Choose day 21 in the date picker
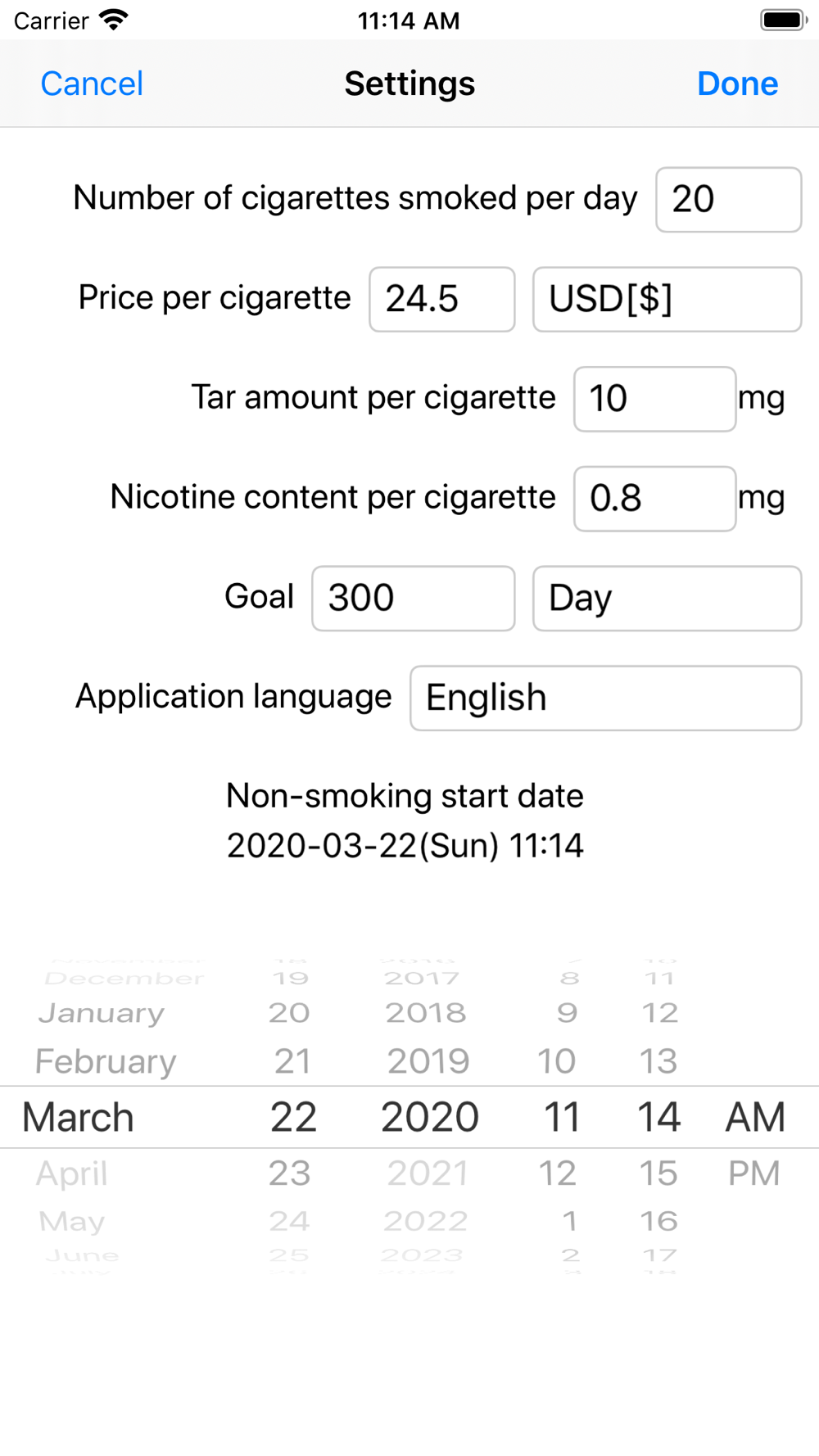 coord(292,1062)
